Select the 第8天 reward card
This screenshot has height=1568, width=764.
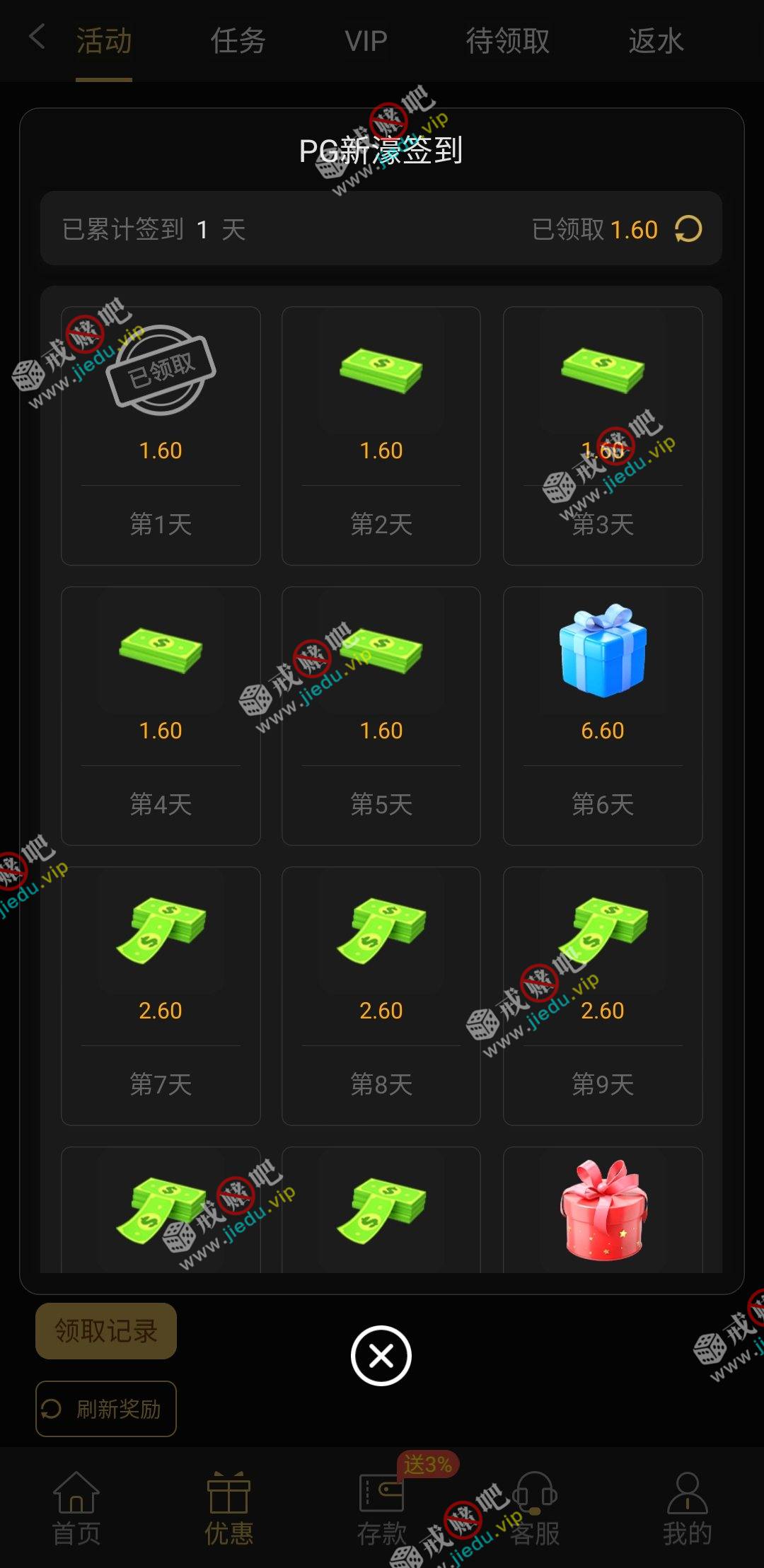[x=381, y=995]
